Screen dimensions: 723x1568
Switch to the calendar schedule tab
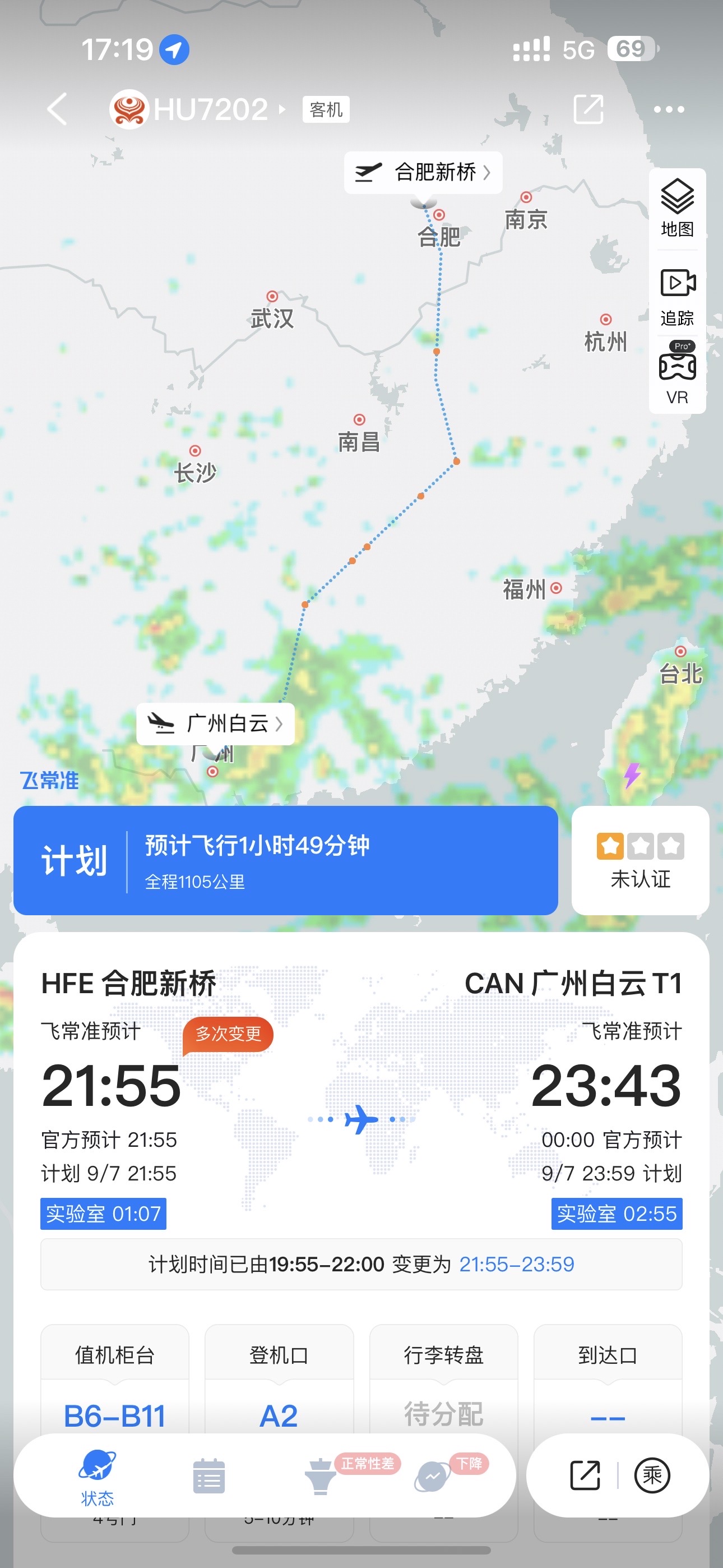pyautogui.click(x=208, y=1476)
